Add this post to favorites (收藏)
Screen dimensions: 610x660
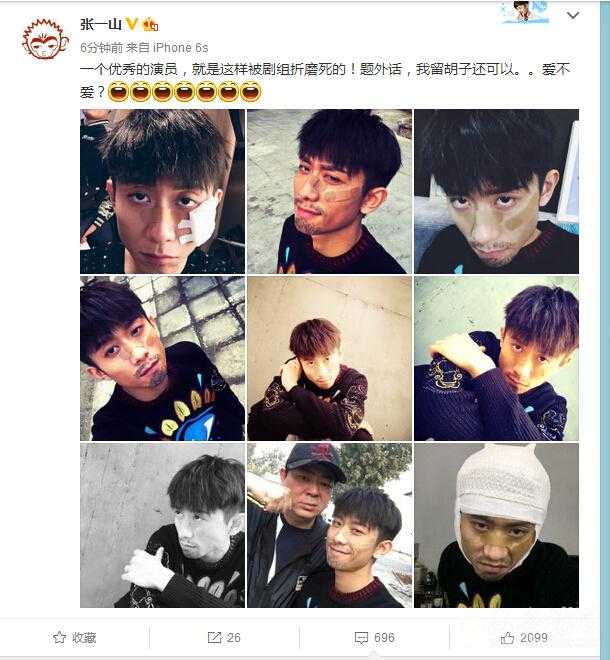(x=76, y=637)
